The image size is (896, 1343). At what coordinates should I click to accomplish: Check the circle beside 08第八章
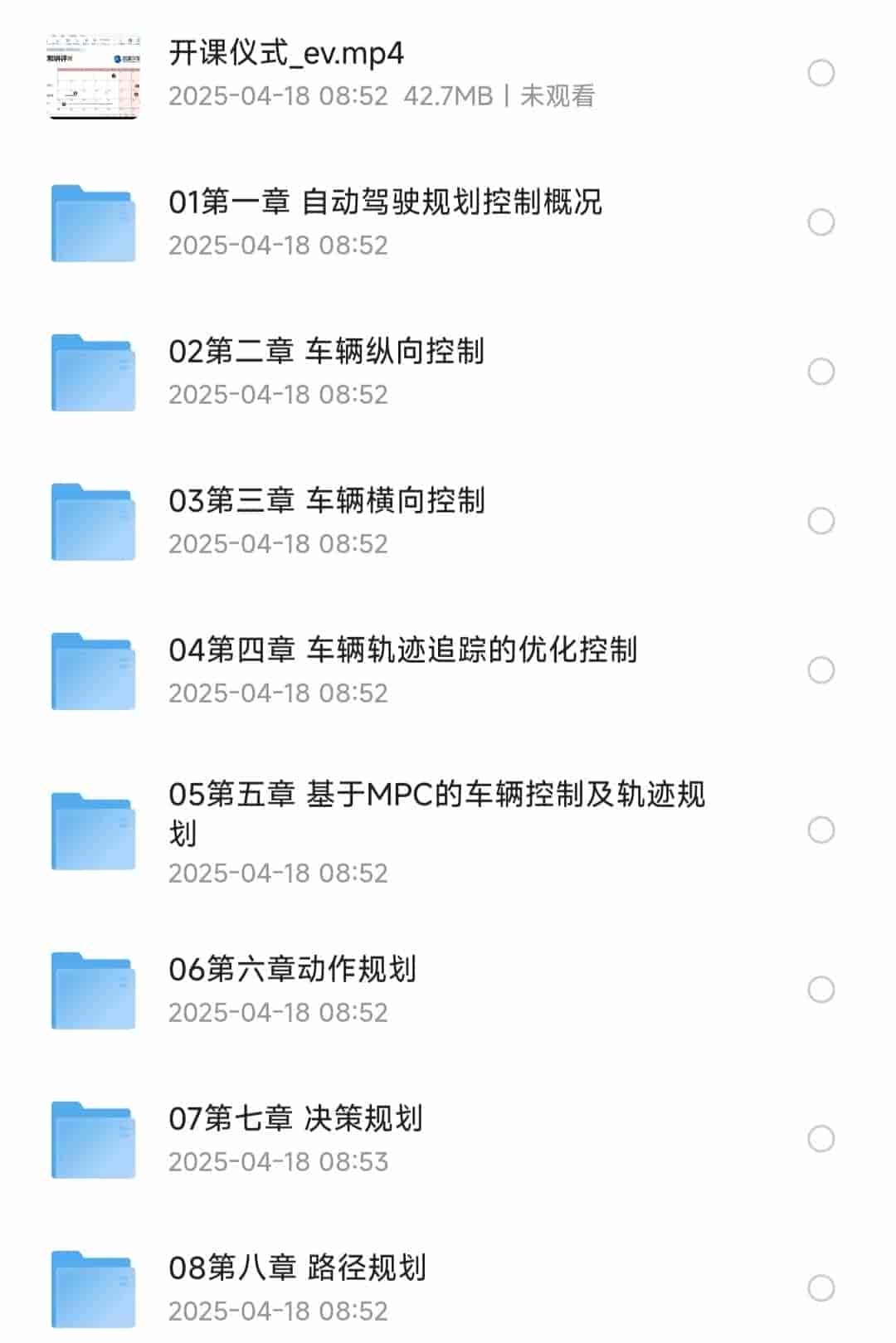pos(821,1287)
